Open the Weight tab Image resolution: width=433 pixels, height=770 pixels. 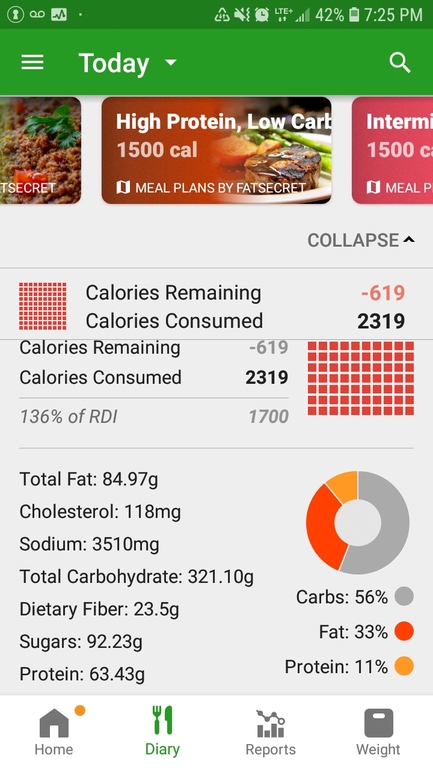[379, 731]
